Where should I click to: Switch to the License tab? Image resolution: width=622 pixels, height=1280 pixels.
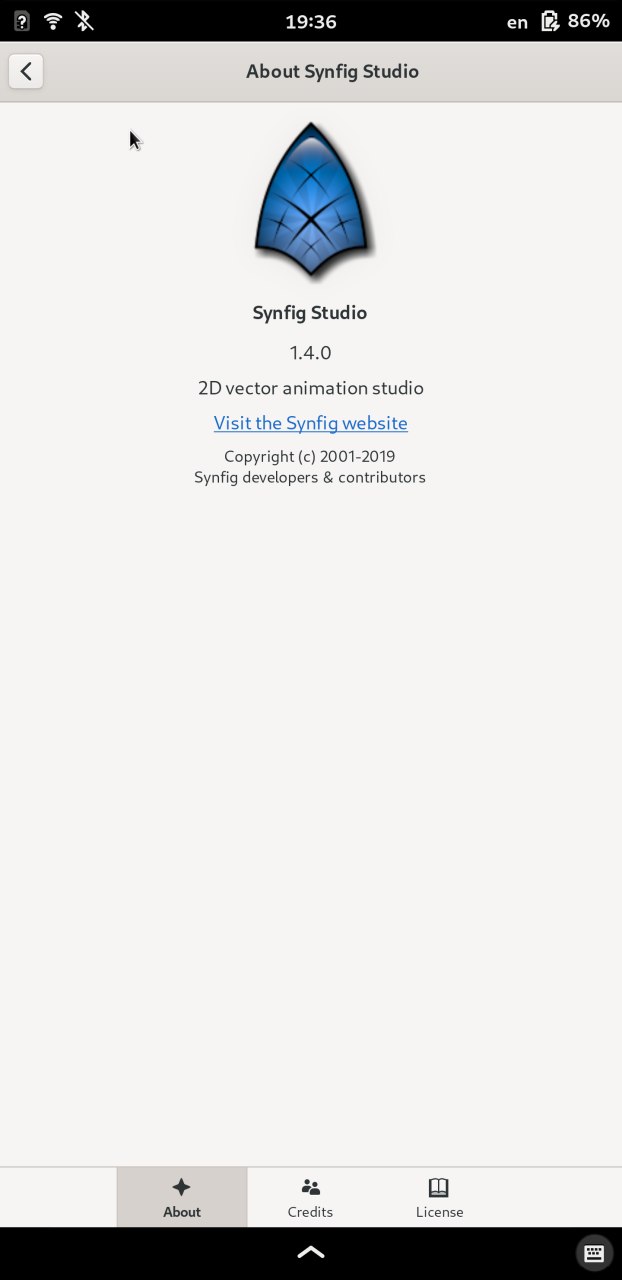coord(439,1197)
